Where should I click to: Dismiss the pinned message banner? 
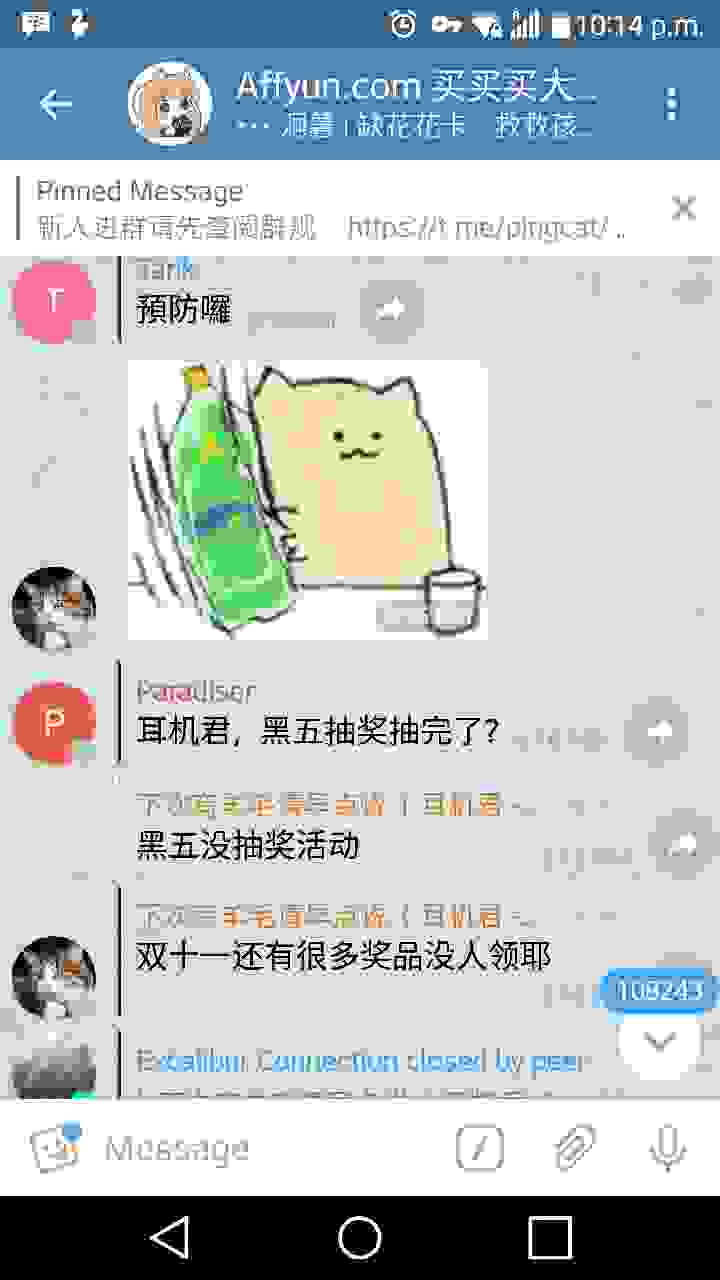(684, 208)
